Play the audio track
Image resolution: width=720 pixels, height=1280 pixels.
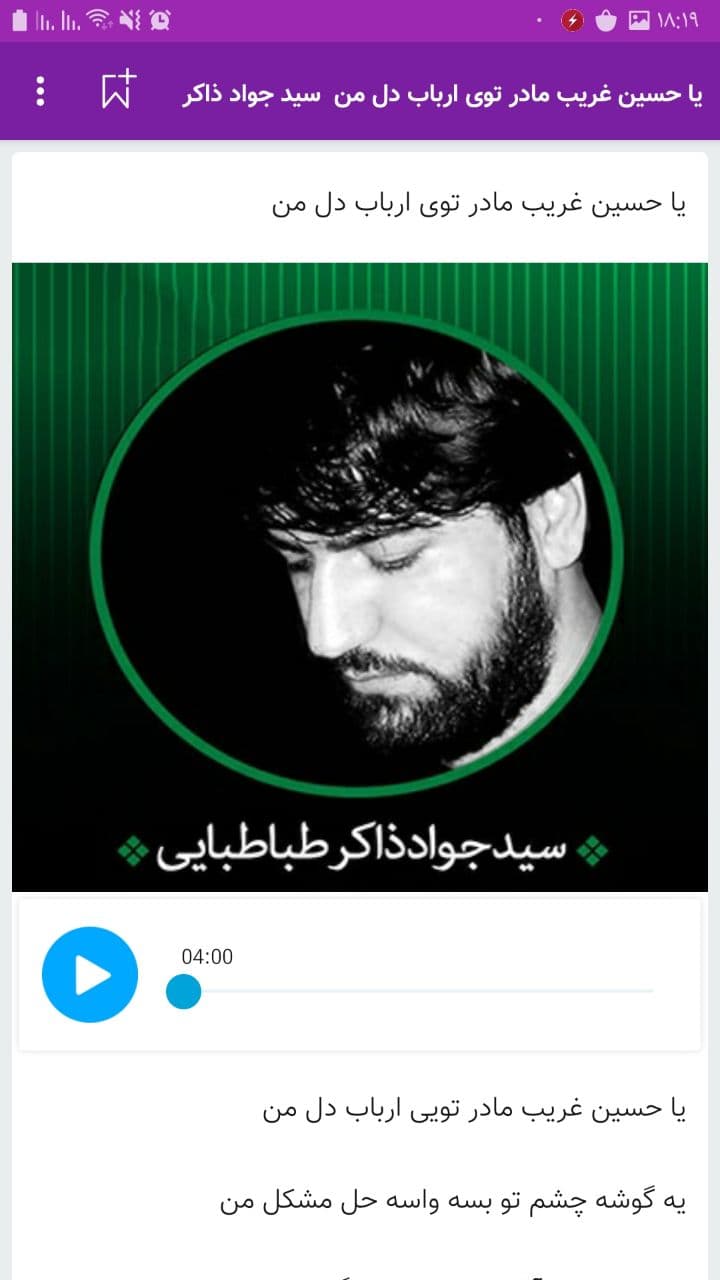(x=90, y=975)
